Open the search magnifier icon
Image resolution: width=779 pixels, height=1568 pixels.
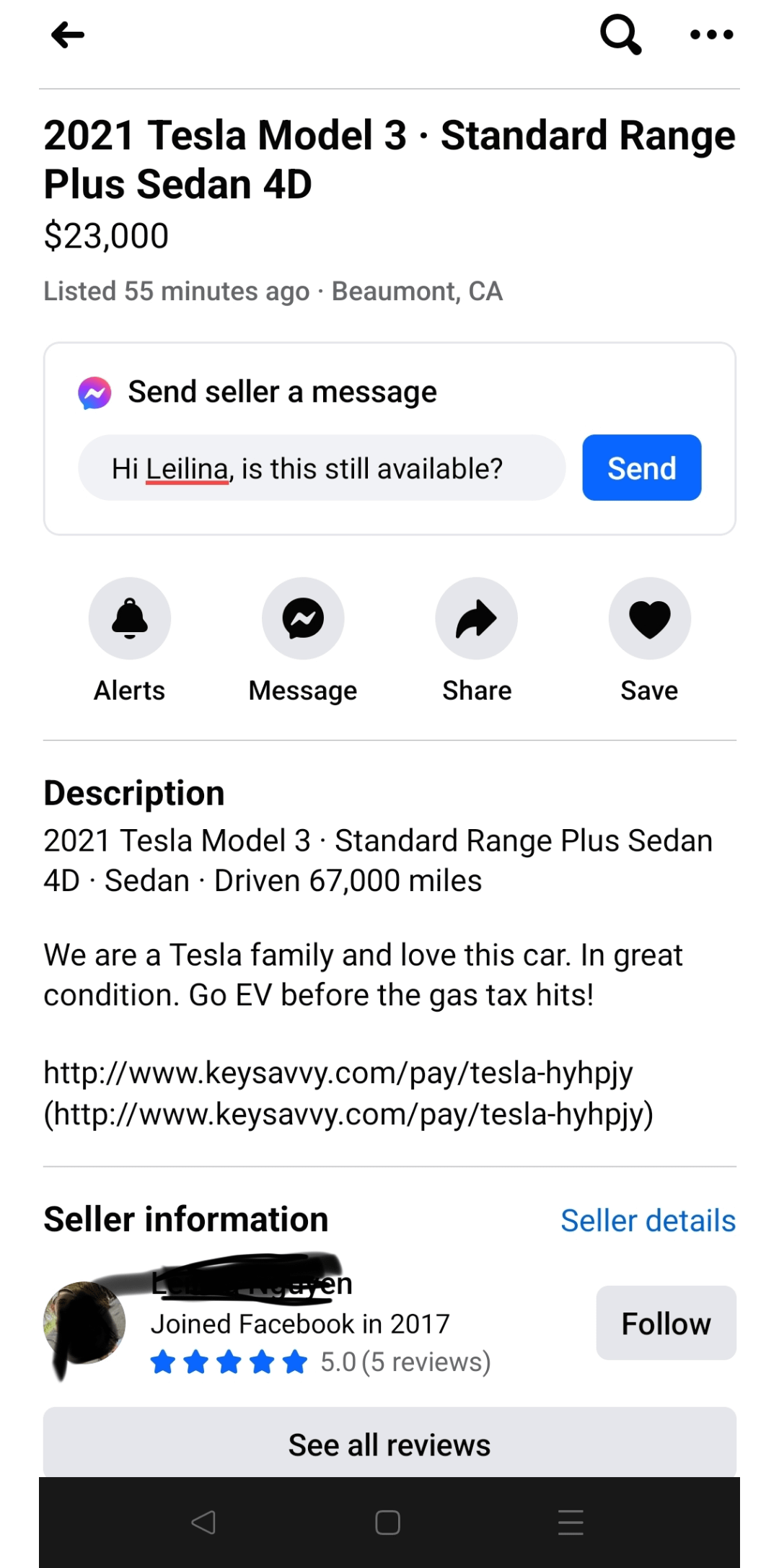point(620,35)
